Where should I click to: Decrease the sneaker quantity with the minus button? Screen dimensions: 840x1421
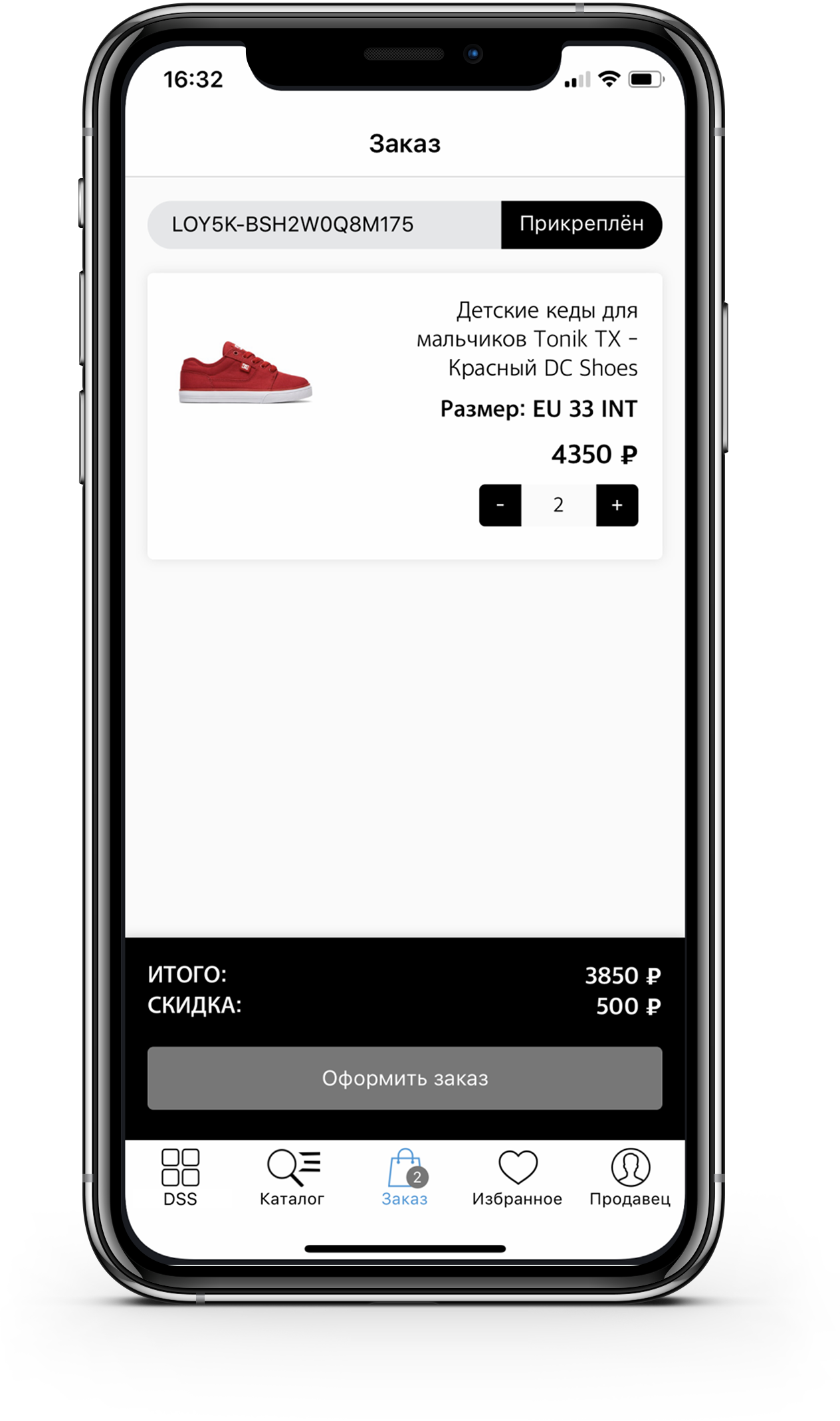(500, 506)
